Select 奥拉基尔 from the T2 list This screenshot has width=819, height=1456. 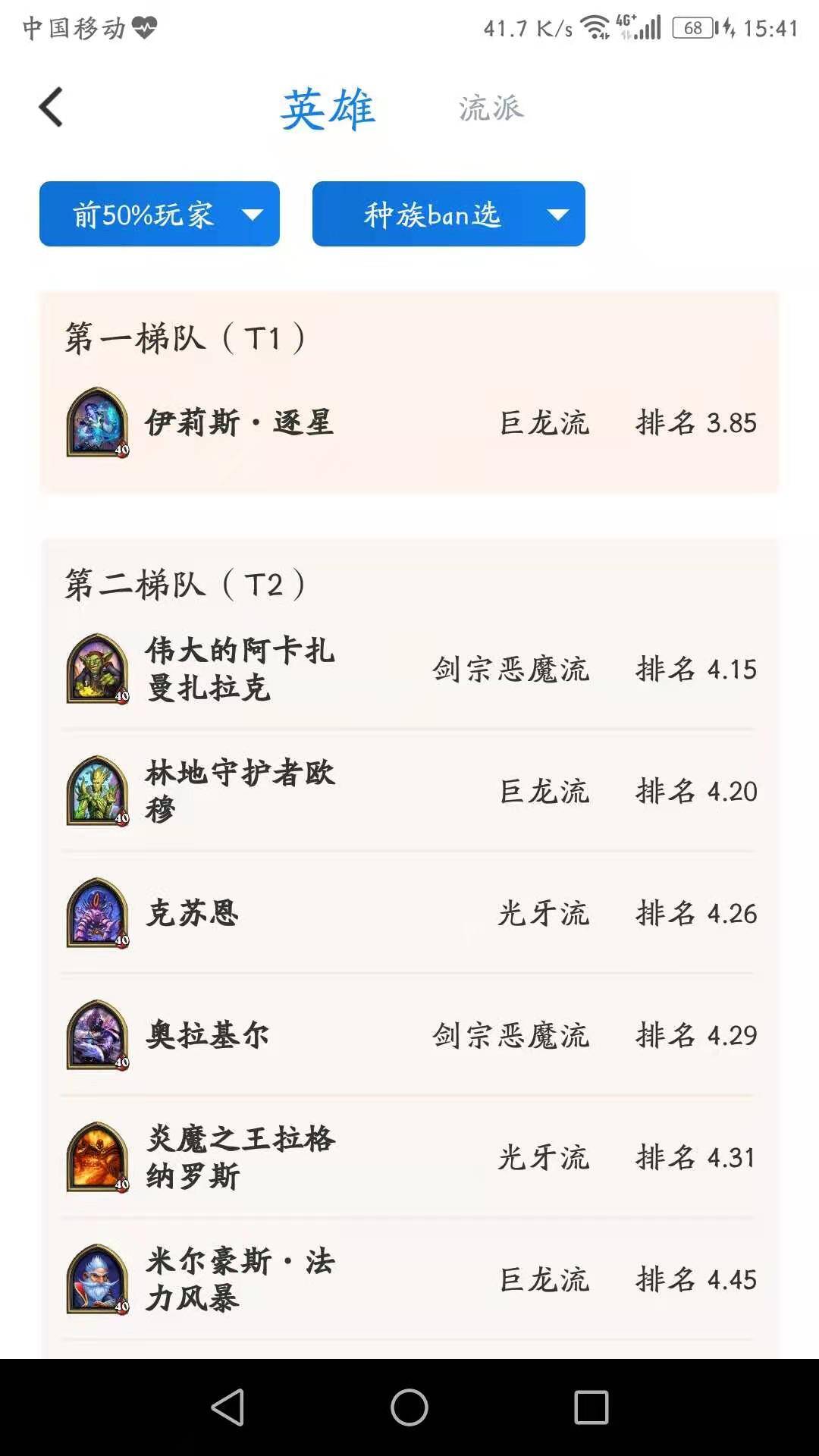pyautogui.click(x=409, y=1035)
